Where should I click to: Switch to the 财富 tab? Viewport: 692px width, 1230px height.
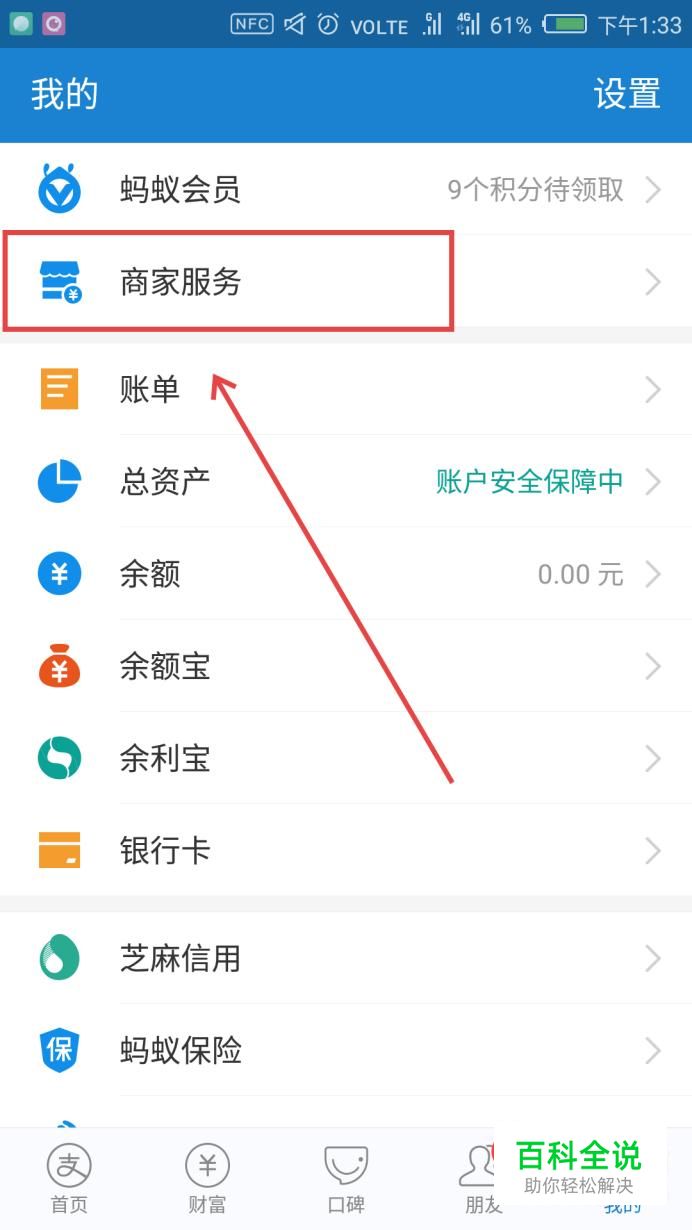pos(207,1179)
